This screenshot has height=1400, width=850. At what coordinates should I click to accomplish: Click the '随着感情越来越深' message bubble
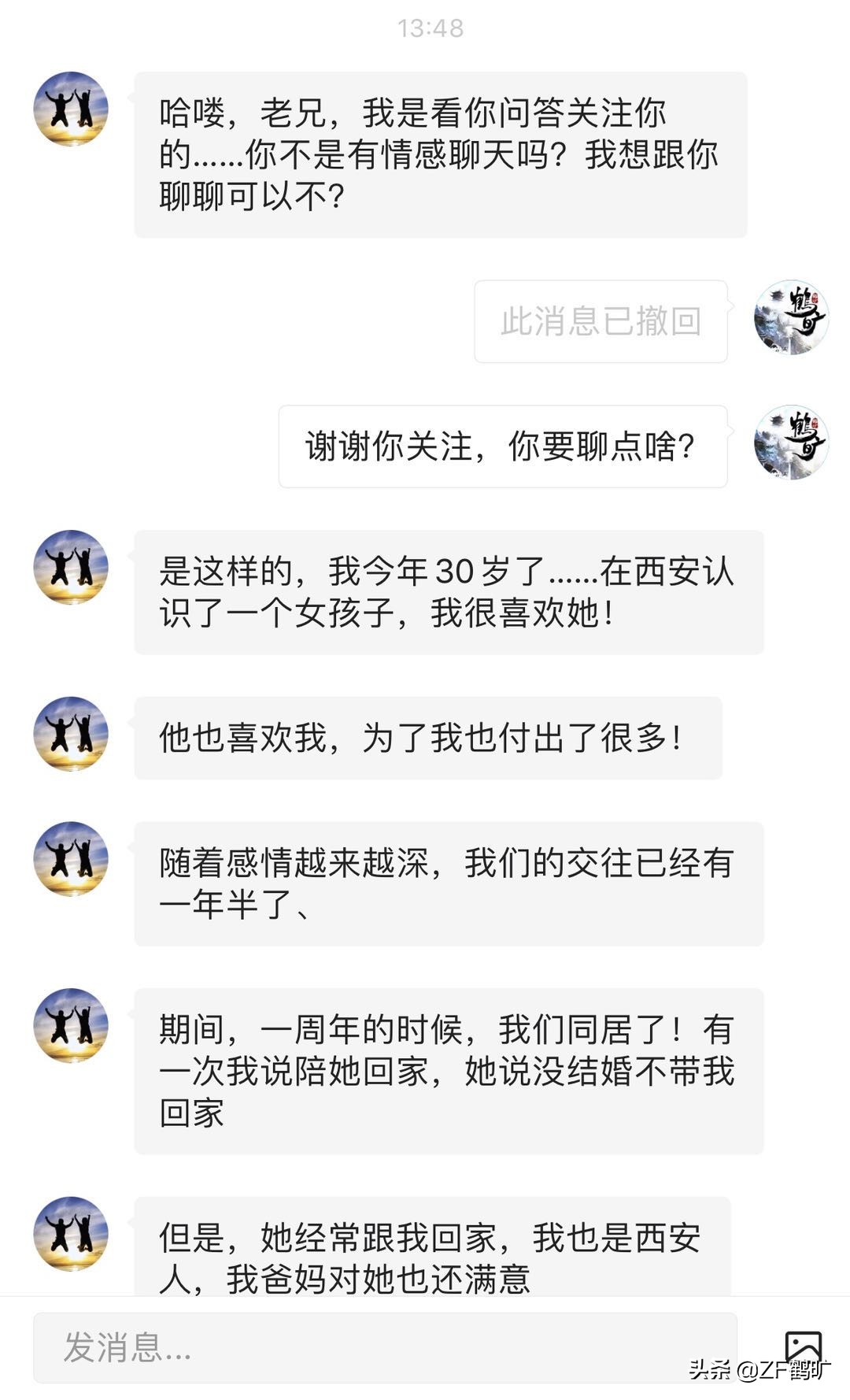[449, 882]
